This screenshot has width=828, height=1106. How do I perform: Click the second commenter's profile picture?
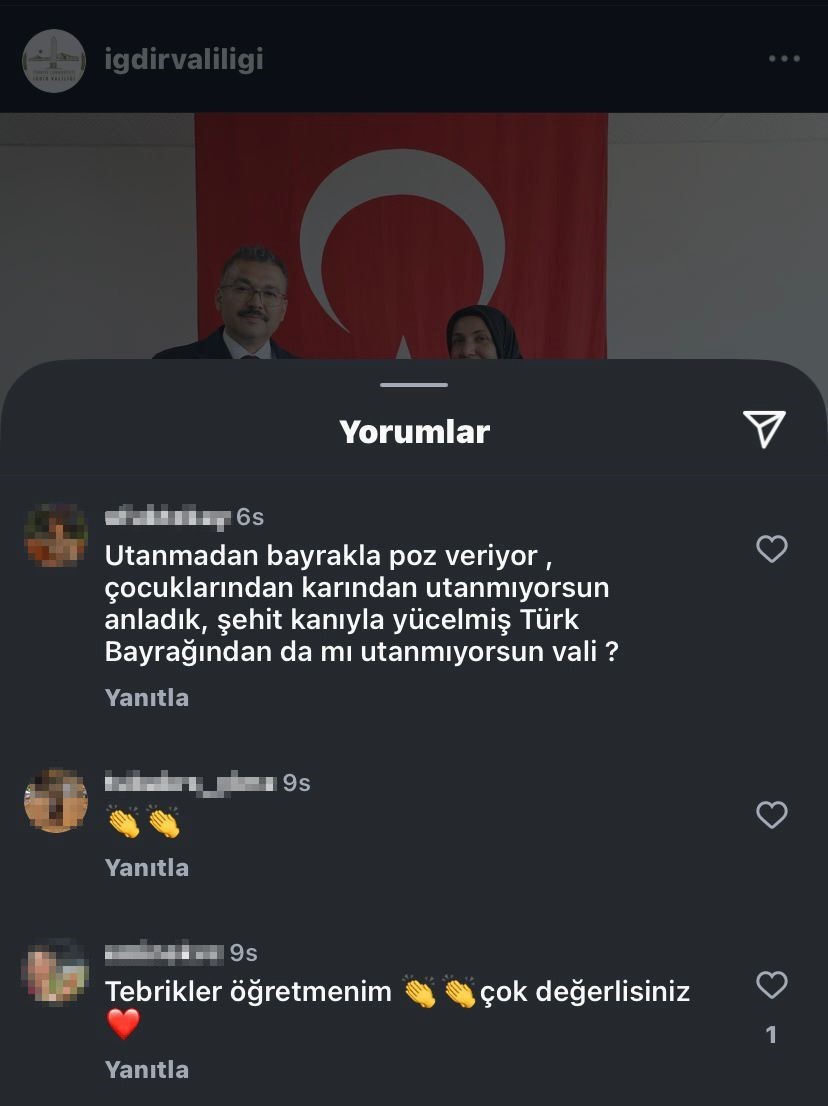(56, 801)
